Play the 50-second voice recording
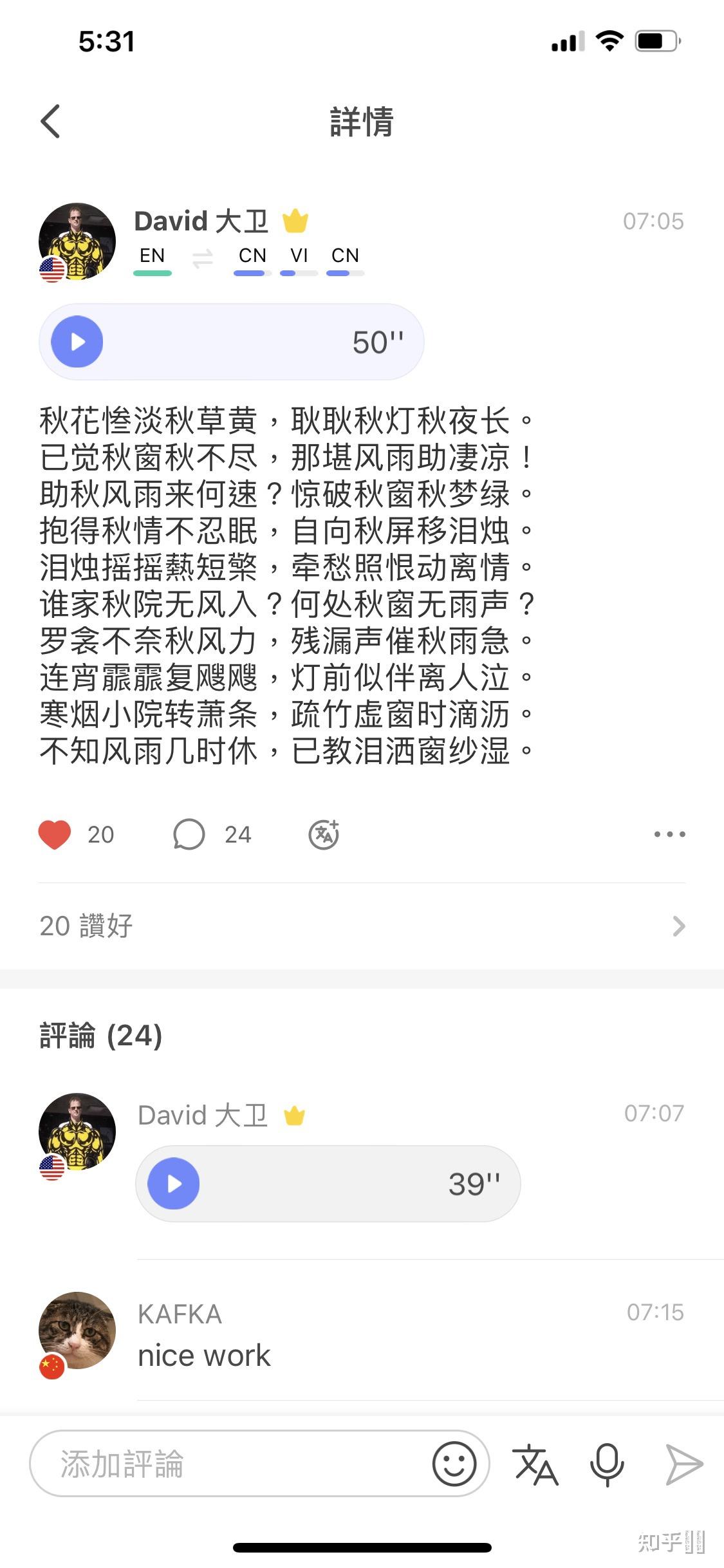 (x=77, y=342)
